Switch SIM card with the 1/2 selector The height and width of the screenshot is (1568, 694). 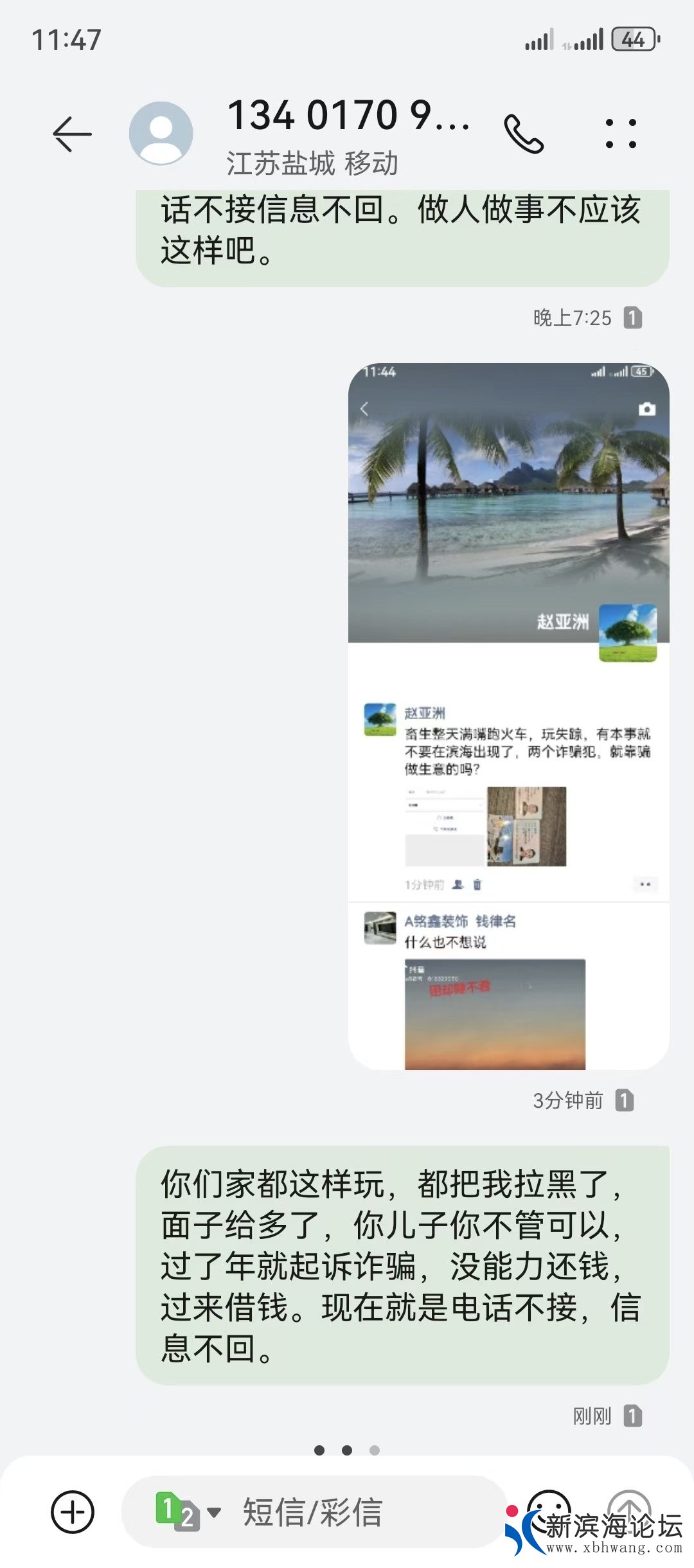point(187,1511)
